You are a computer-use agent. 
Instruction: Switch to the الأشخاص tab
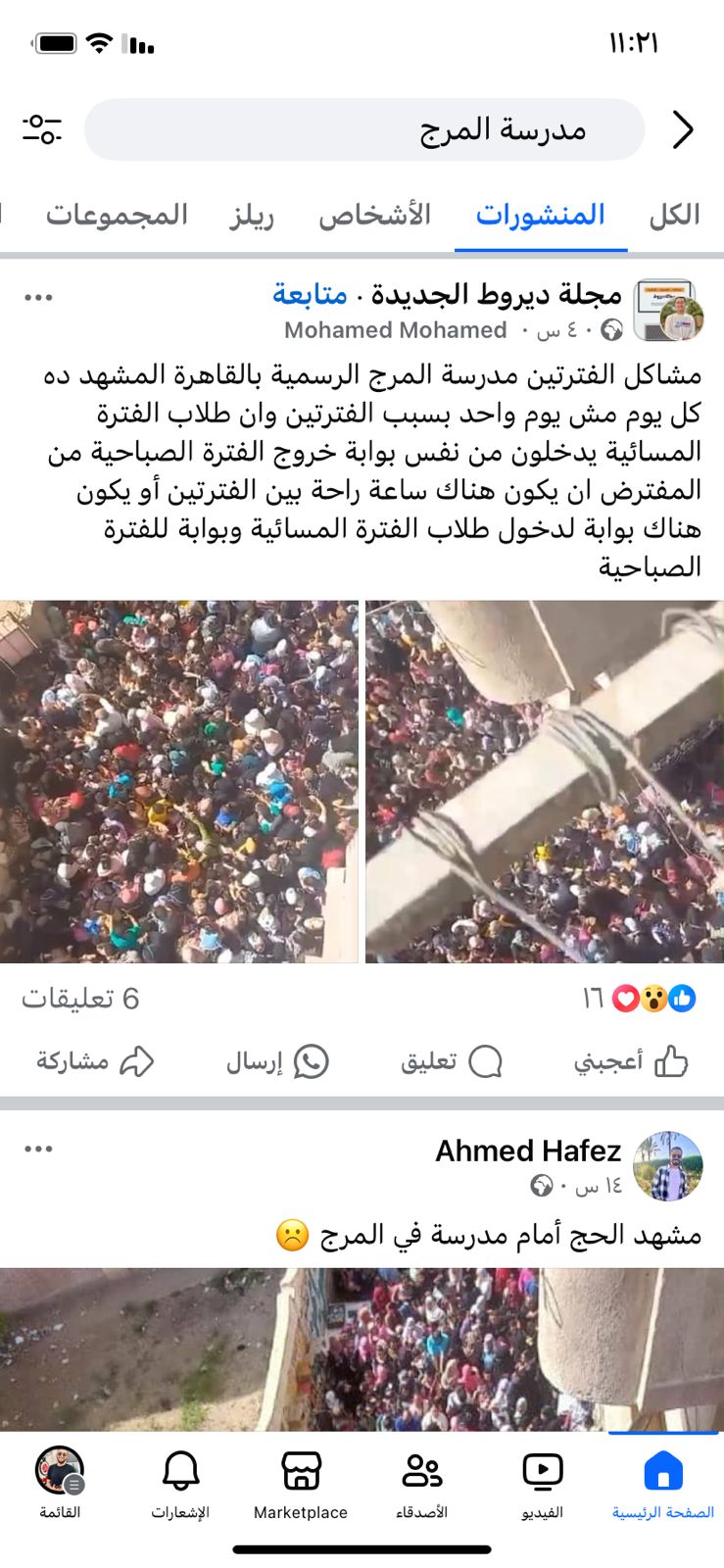pos(374,215)
